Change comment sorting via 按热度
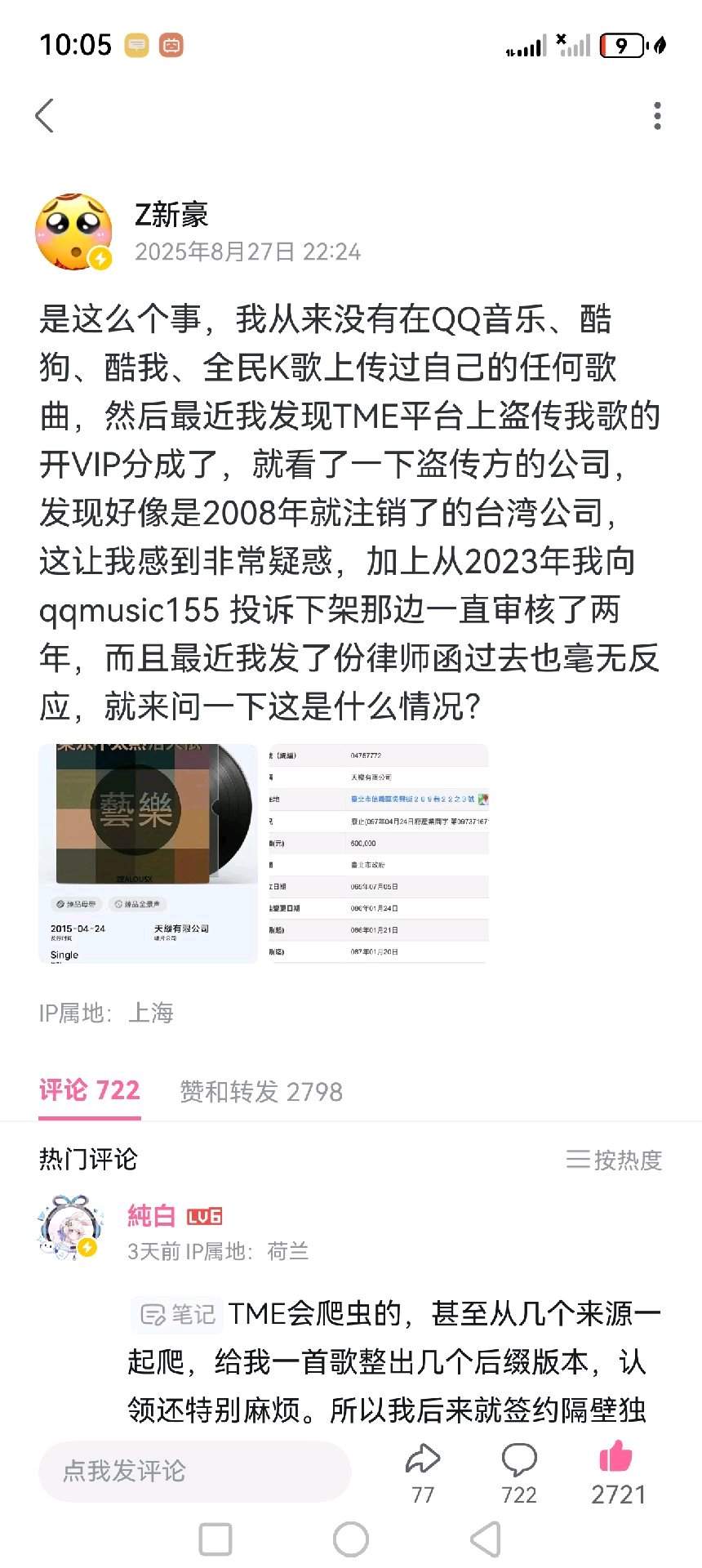 click(x=614, y=1160)
